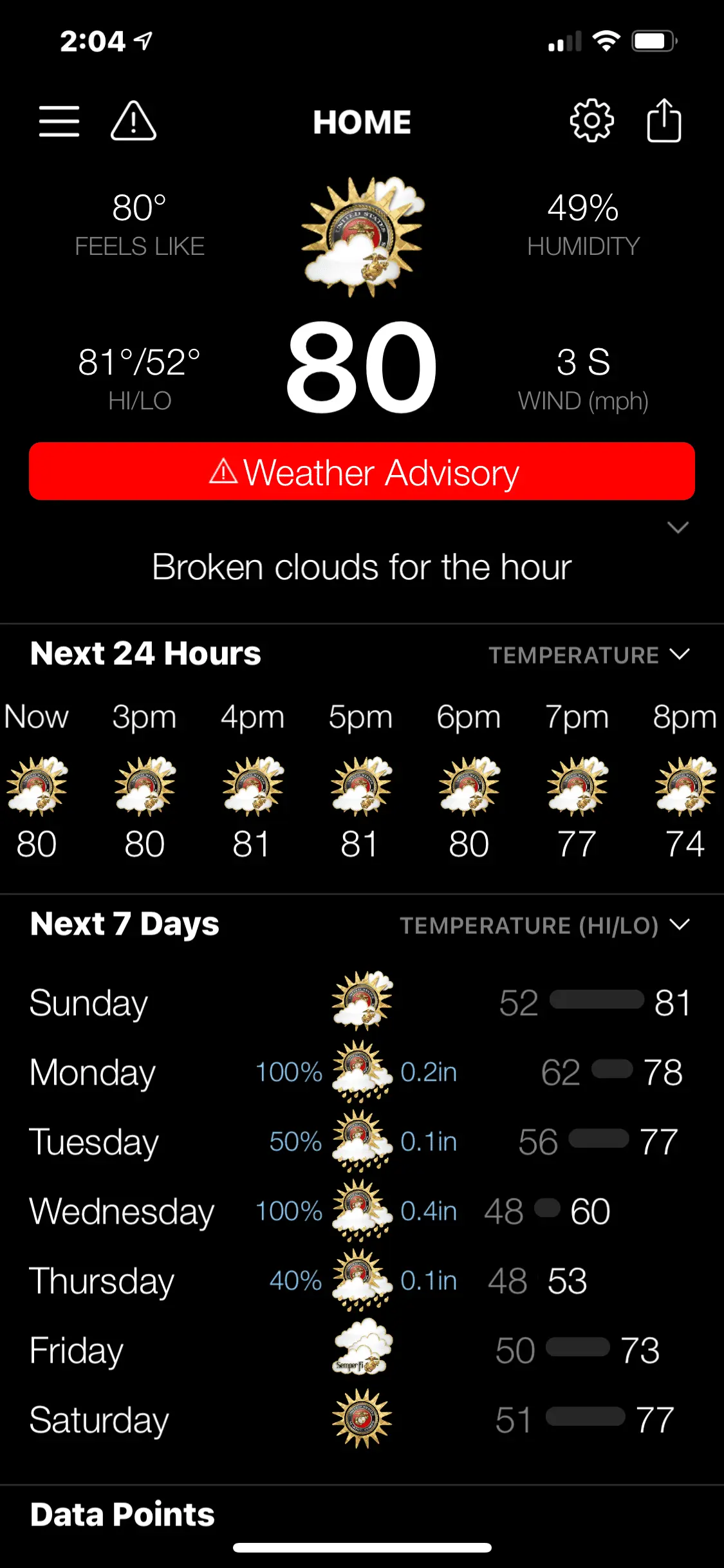724x1568 pixels.
Task: View Monday's forecast row
Action: click(362, 1072)
